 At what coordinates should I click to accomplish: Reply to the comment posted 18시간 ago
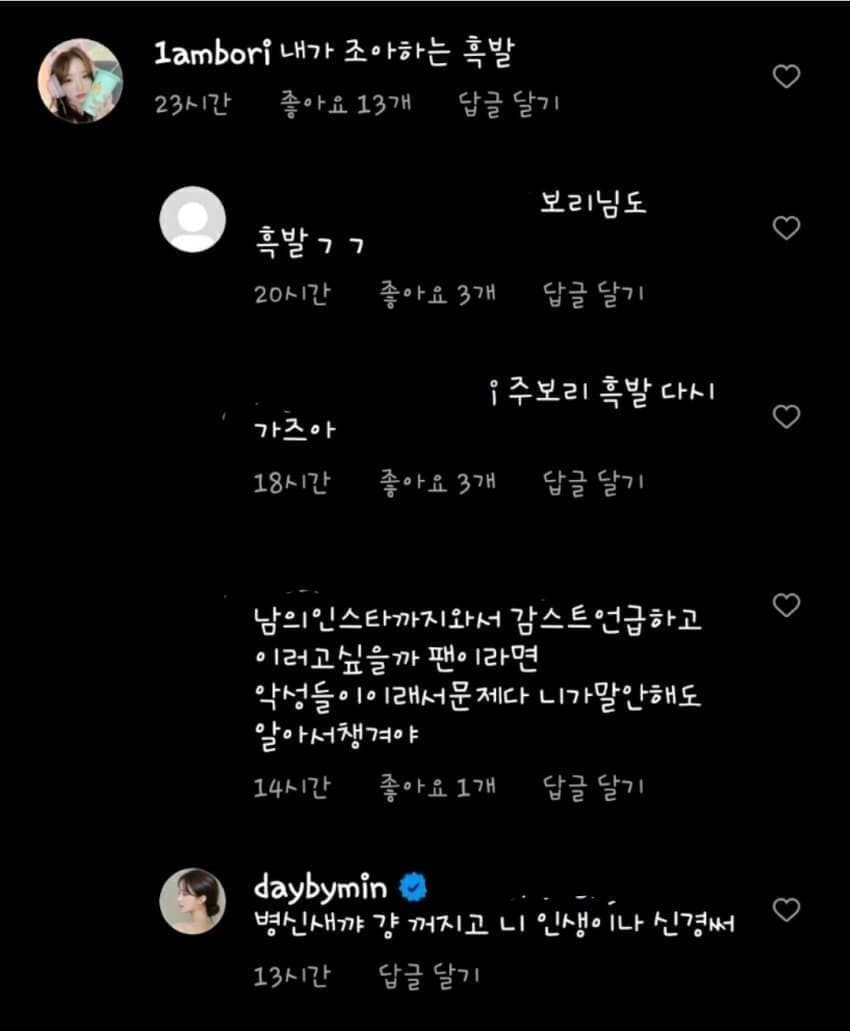594,483
